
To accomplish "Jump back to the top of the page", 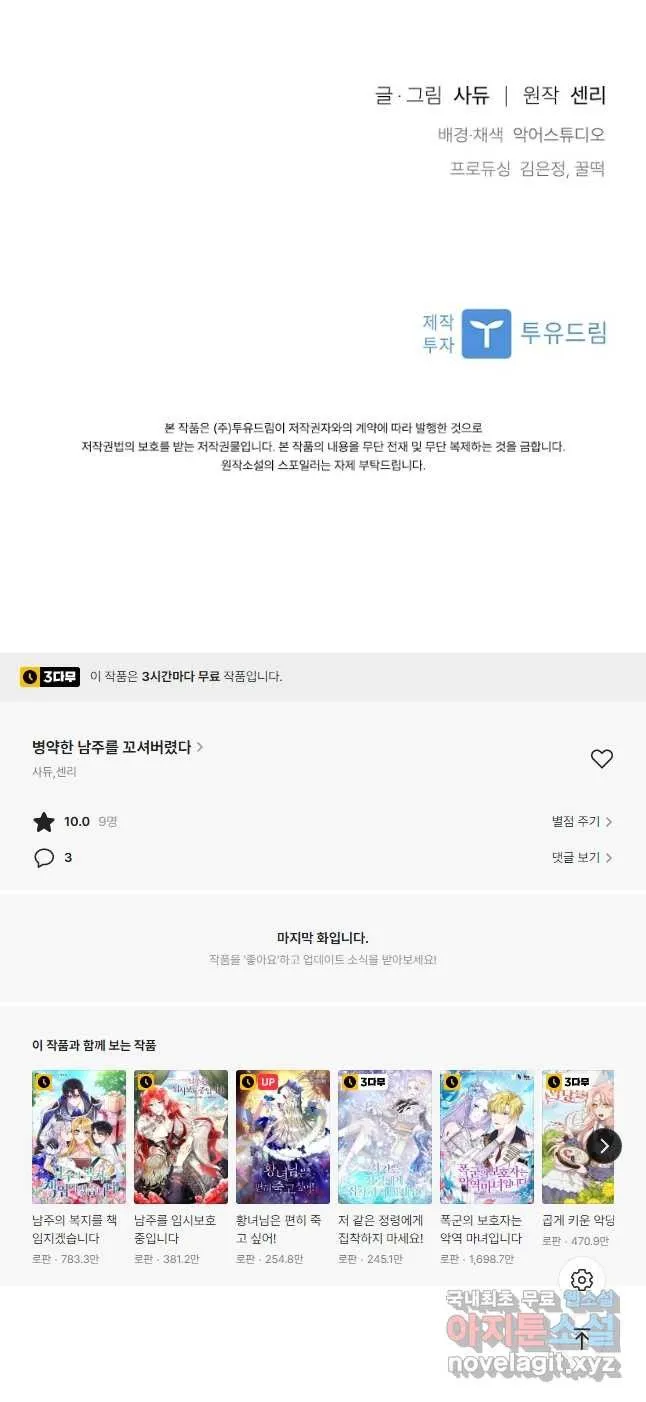I will pos(582,1338).
